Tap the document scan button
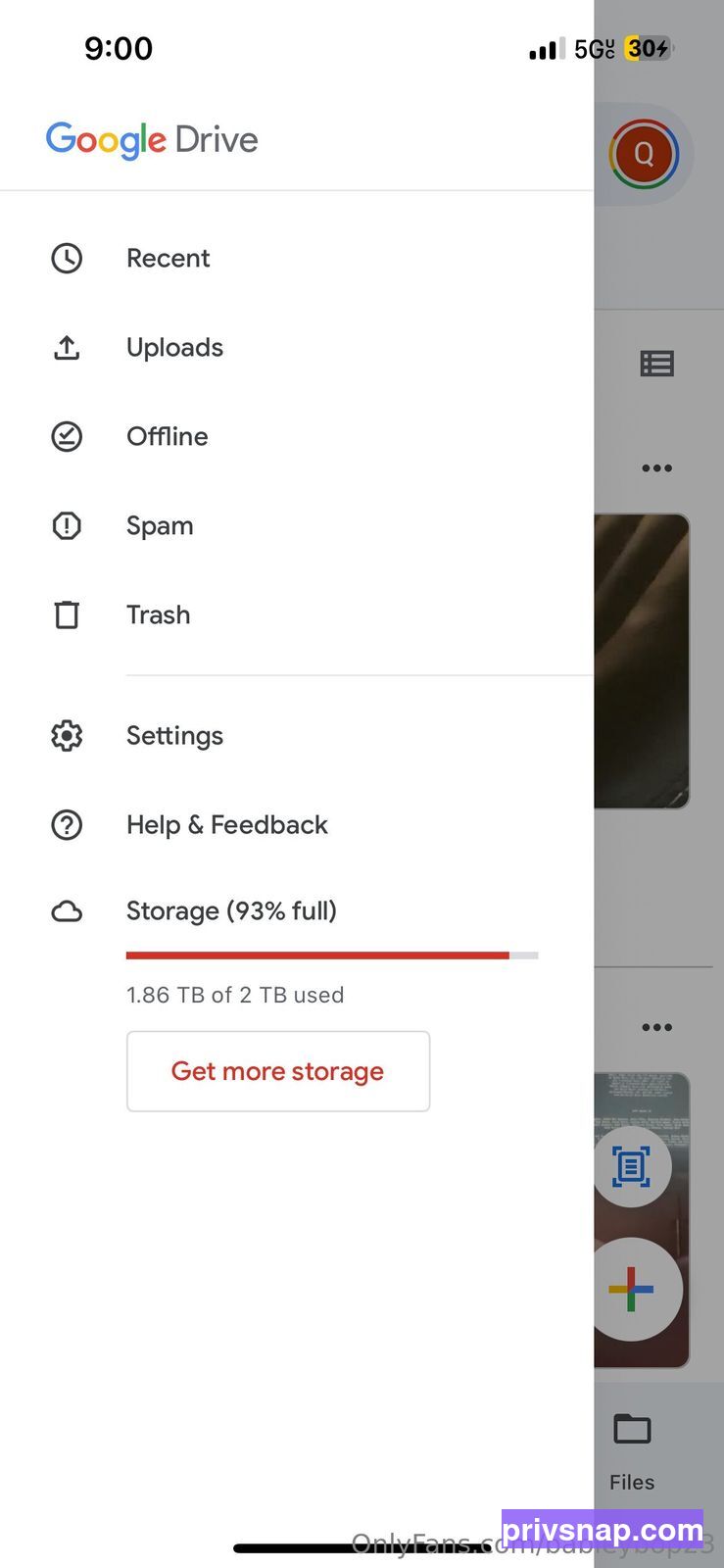 click(632, 1166)
